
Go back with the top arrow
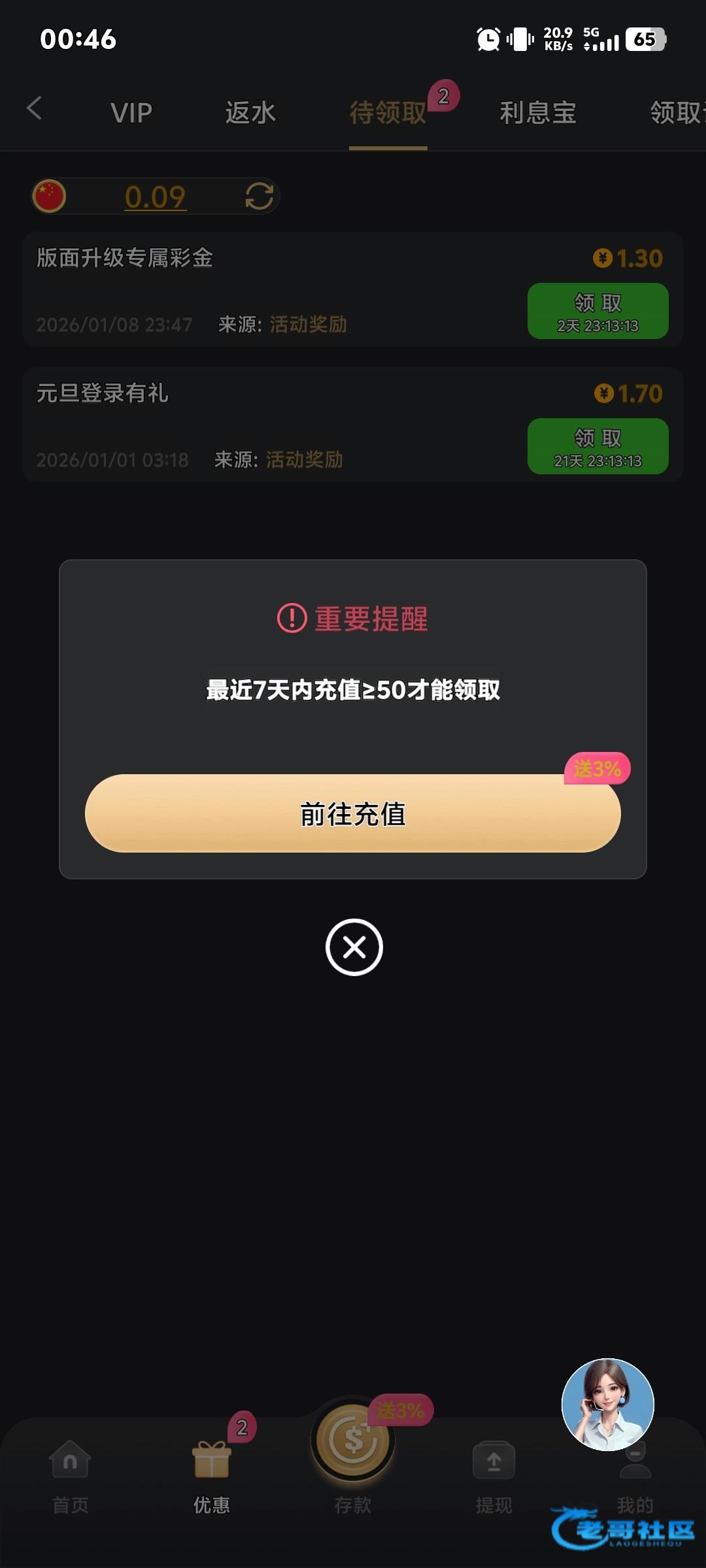[35, 108]
